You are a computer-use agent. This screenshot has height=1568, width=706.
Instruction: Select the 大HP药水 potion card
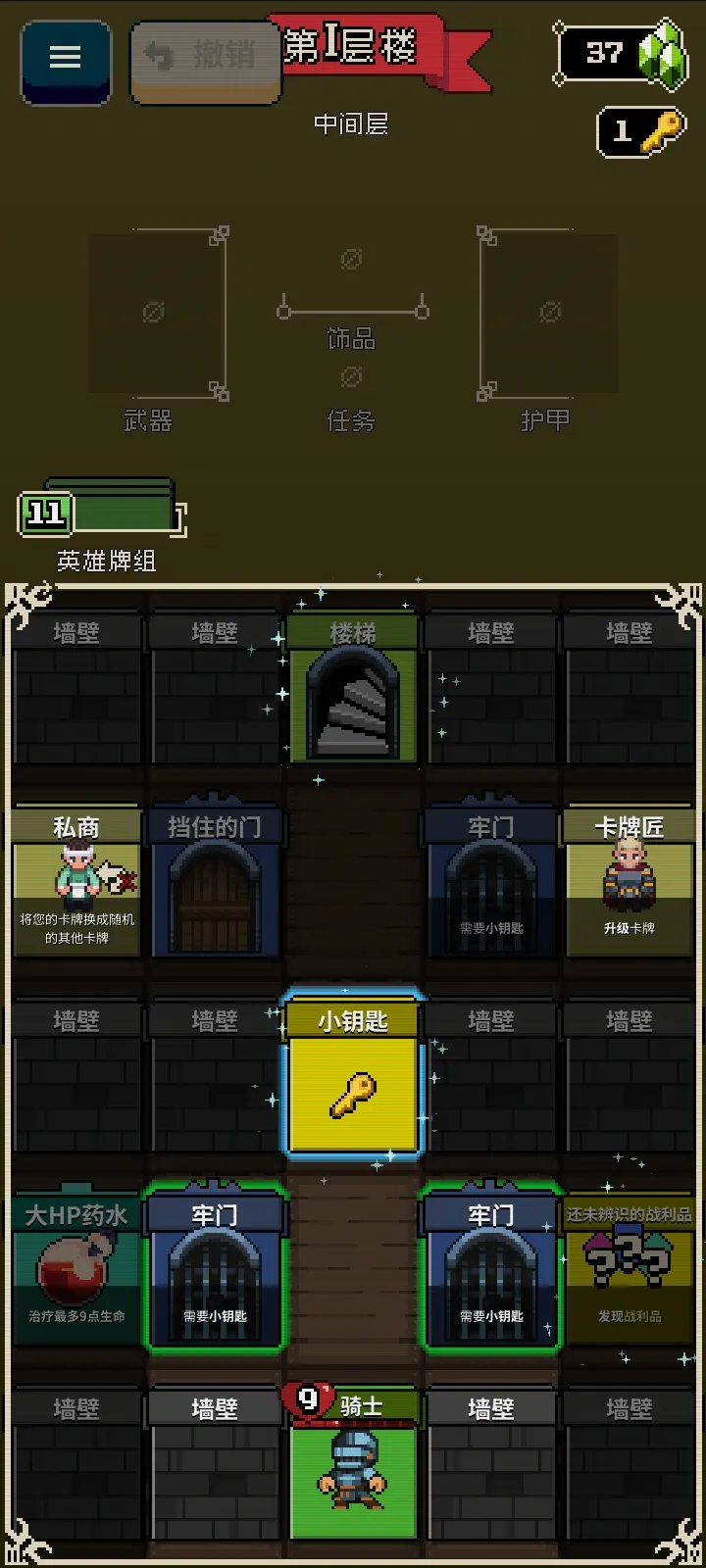(76, 1270)
